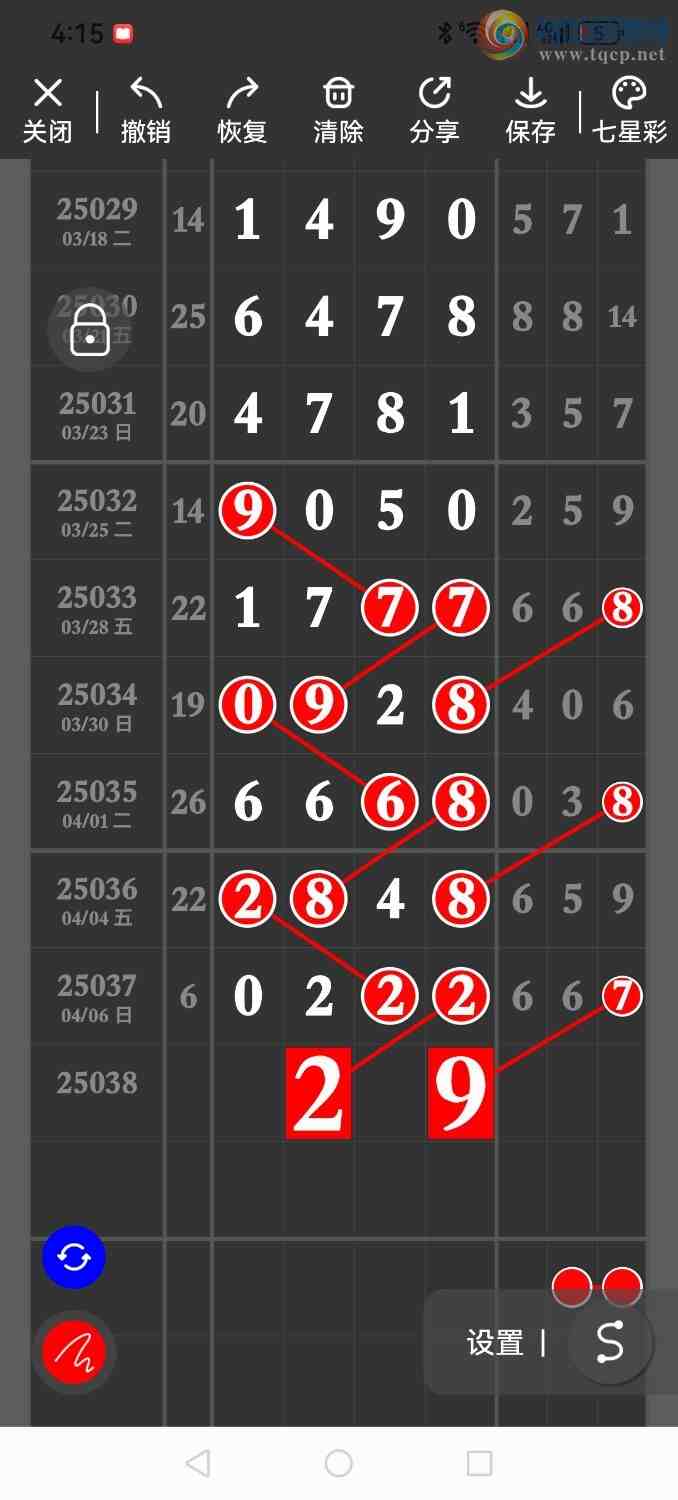Tap the S curve line button
Viewport: 678px width, 1500px height.
(x=610, y=1343)
